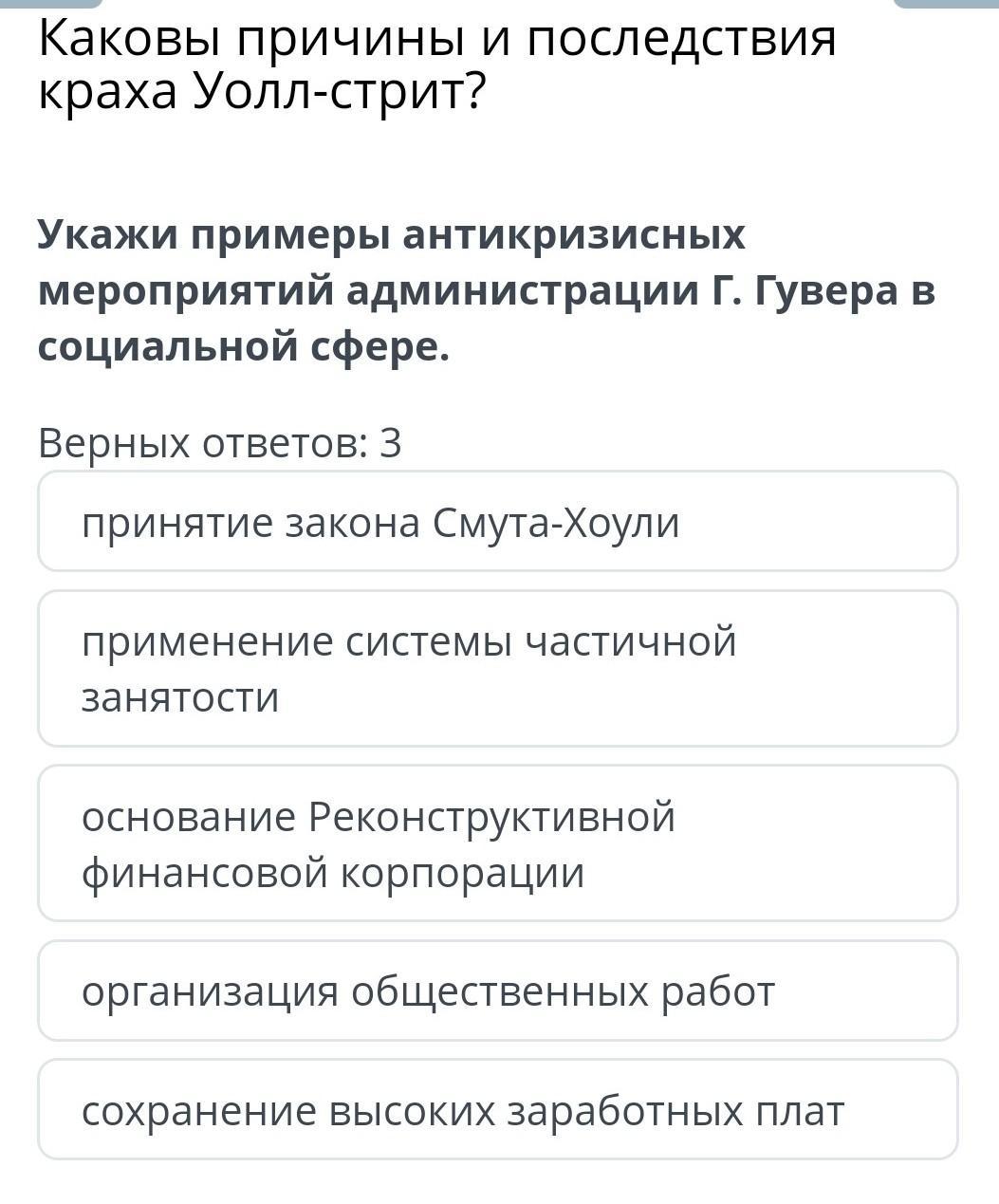Select the answer «принятие закона Смута-Хоули»

pyautogui.click(x=498, y=522)
